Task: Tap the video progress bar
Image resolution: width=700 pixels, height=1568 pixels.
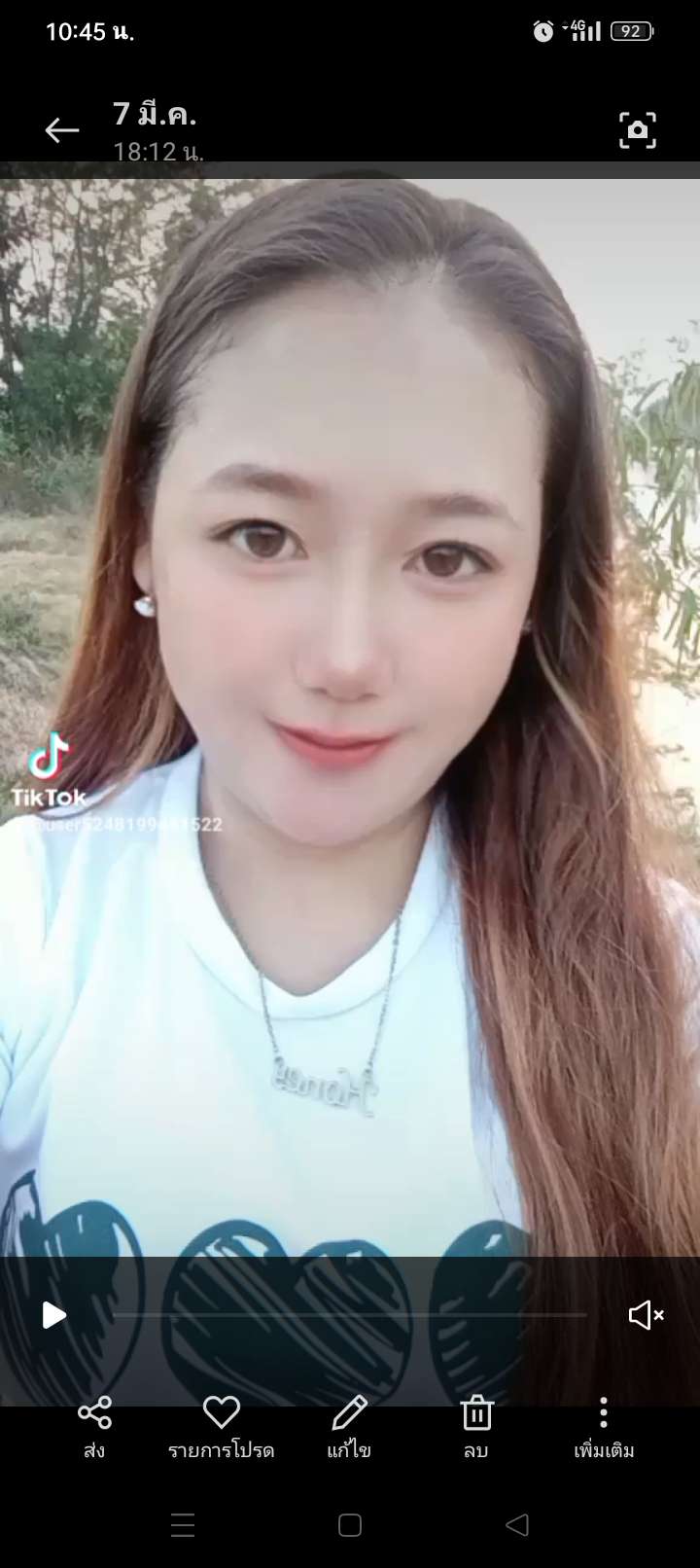Action: (350, 1315)
